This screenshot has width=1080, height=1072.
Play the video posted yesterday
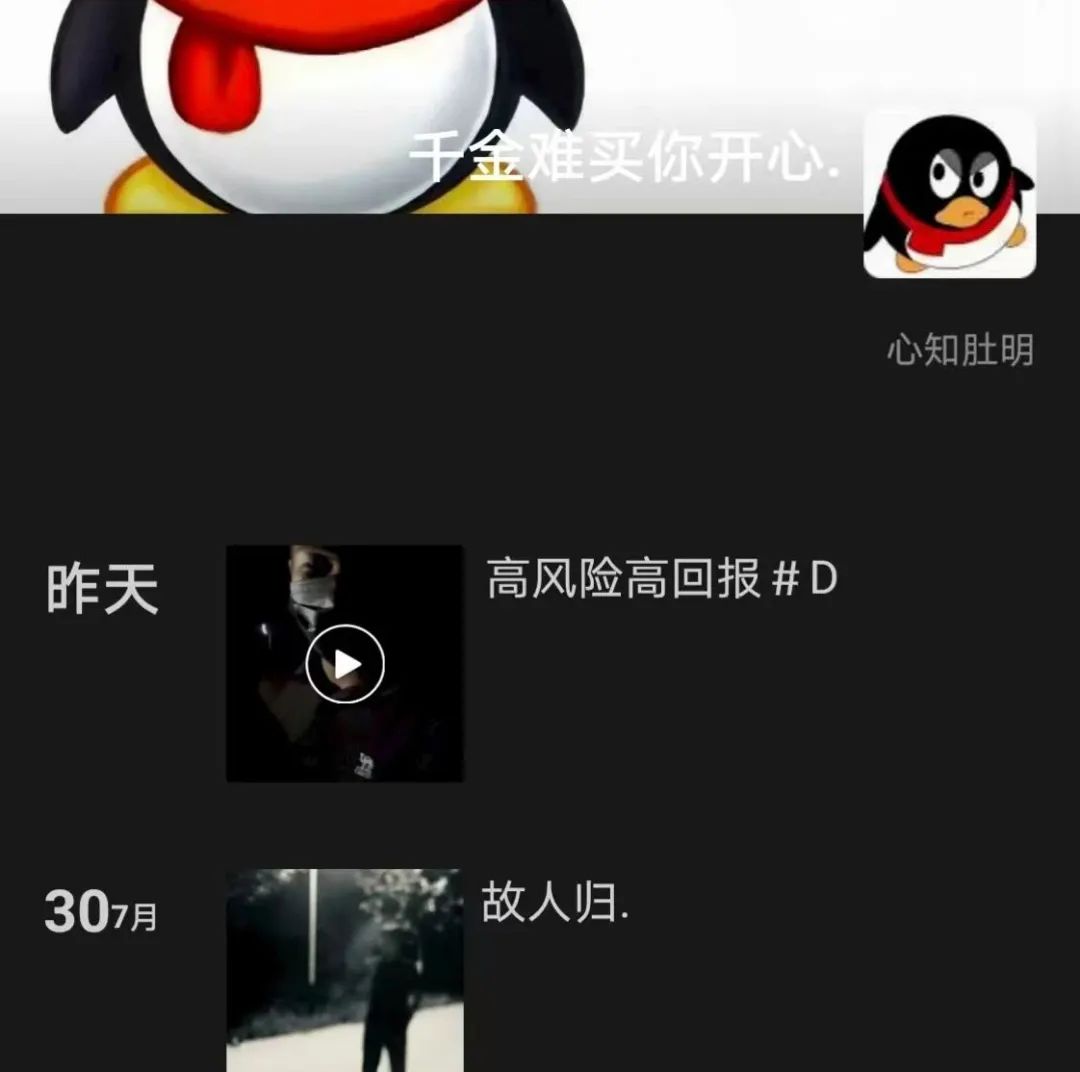pos(345,663)
